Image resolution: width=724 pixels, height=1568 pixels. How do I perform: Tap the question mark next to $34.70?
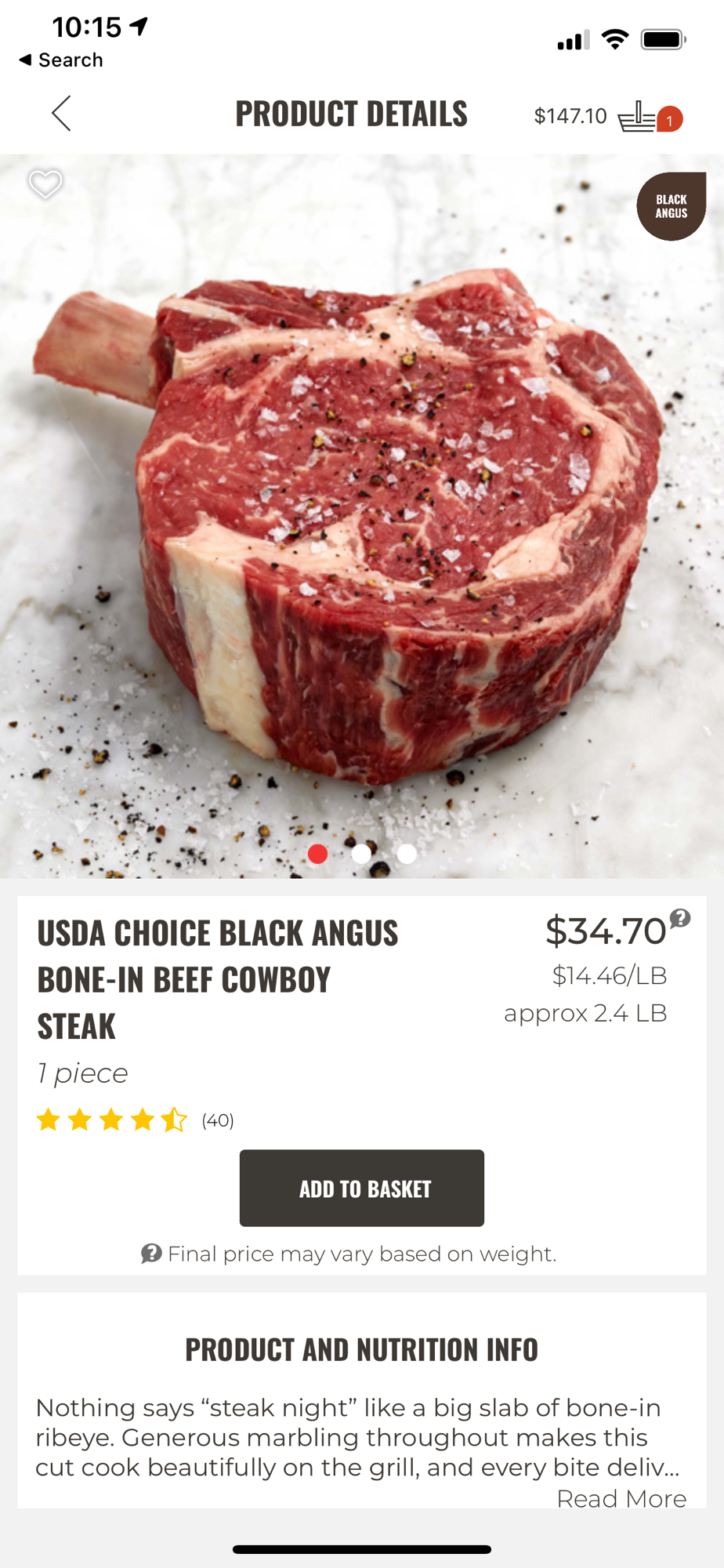coord(680,918)
